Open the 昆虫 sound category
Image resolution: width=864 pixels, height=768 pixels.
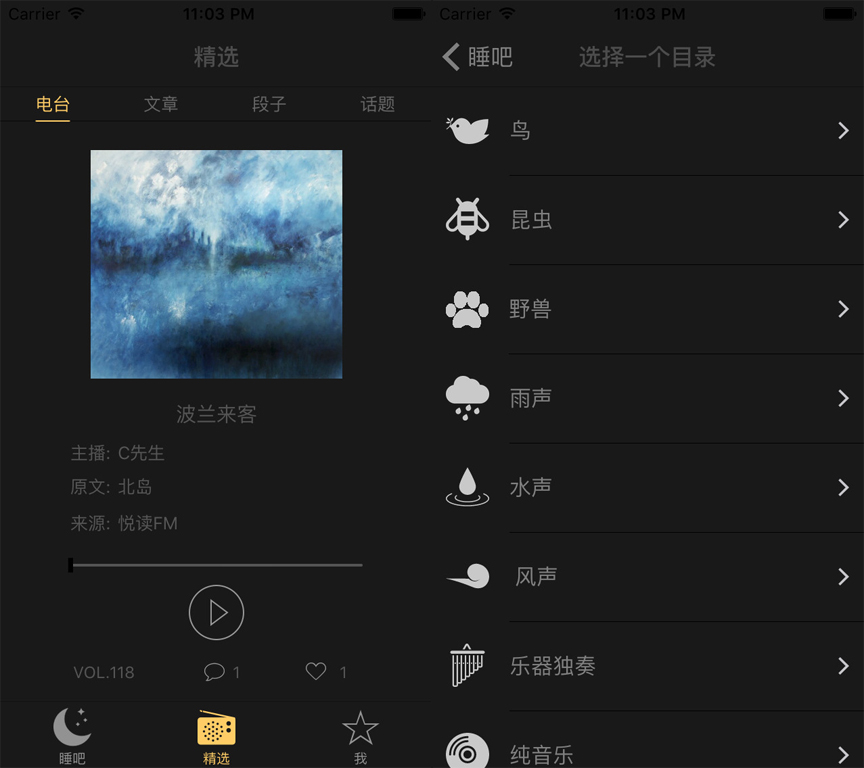click(x=648, y=220)
